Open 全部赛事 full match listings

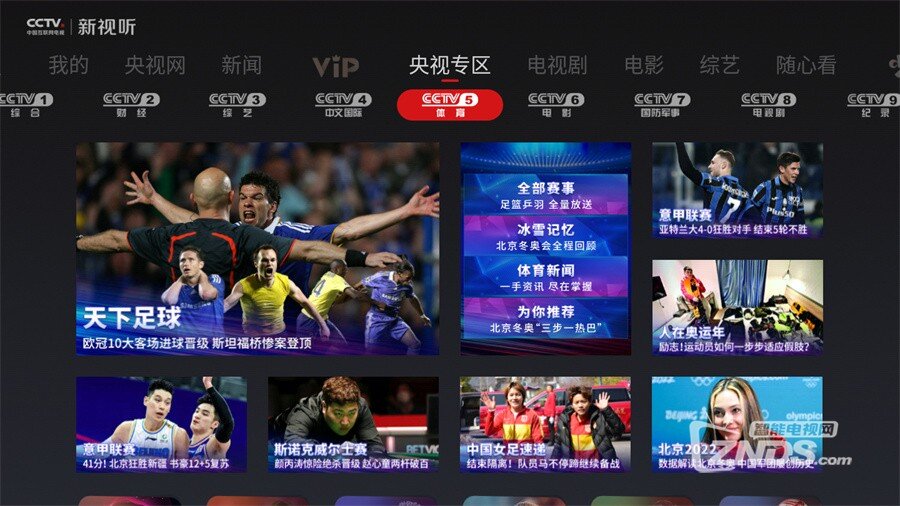point(545,195)
